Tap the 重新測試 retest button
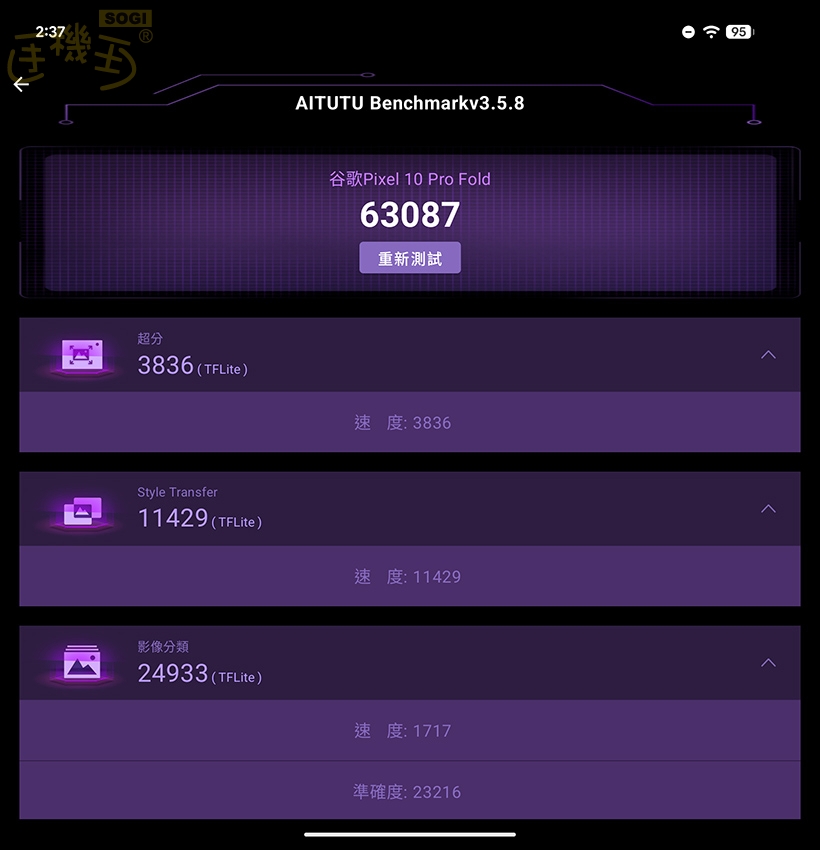The image size is (820, 850). click(x=410, y=258)
